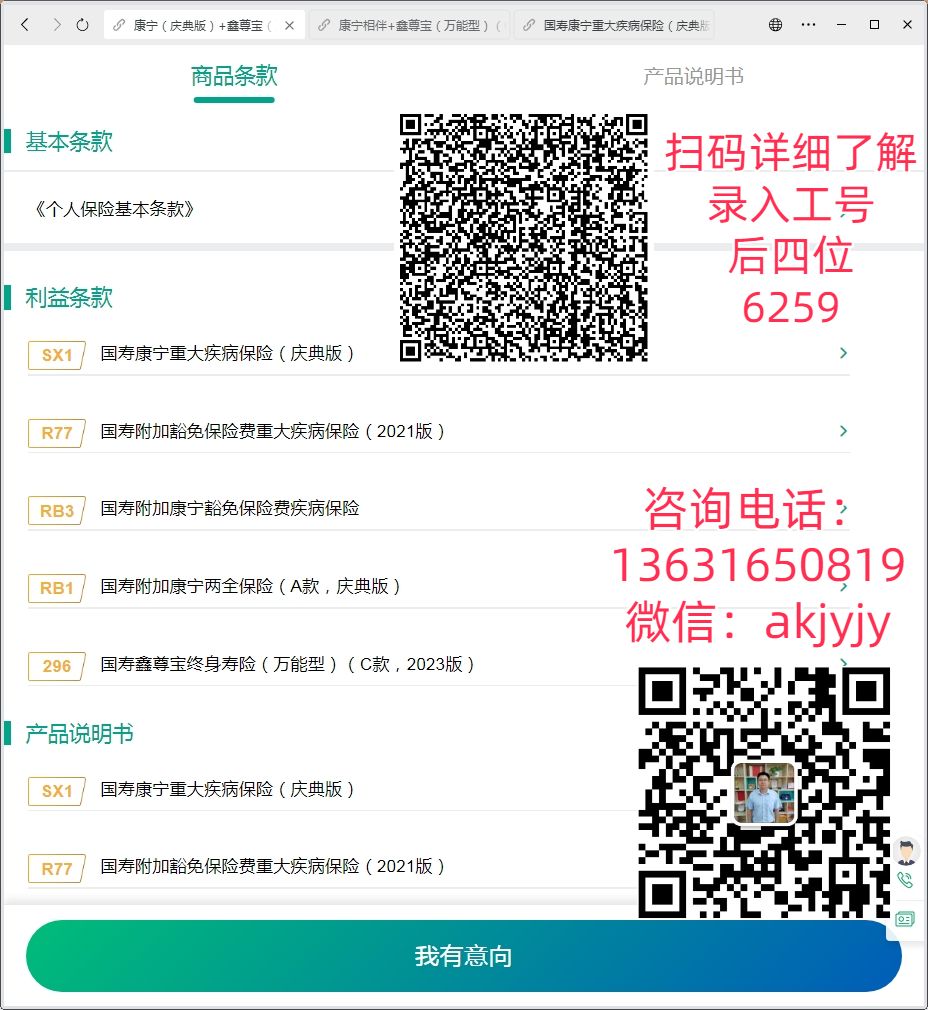Image resolution: width=928 pixels, height=1010 pixels.
Task: Open the three-dot browser menu
Action: click(x=809, y=25)
